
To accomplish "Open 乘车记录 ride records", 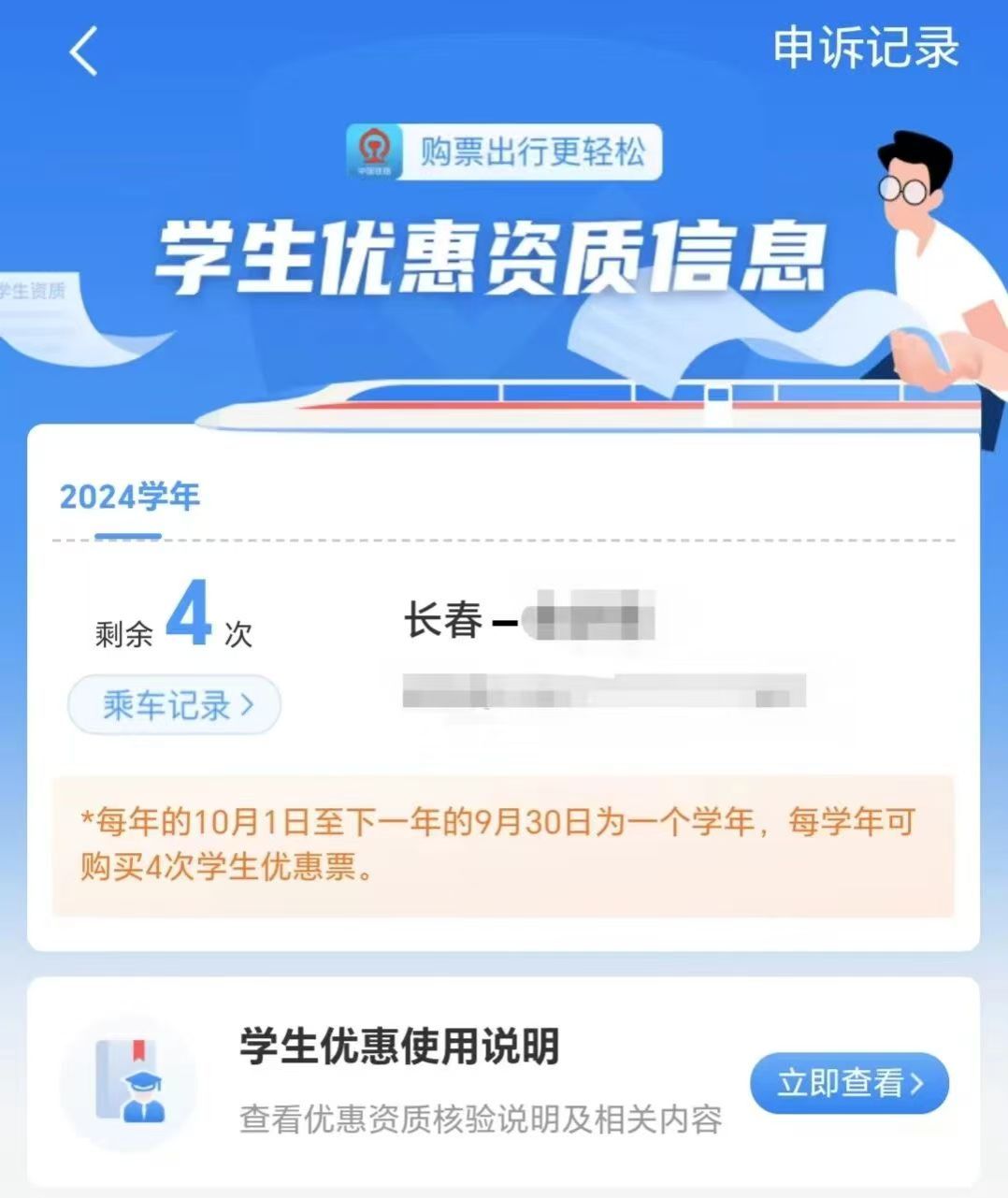I will (x=175, y=704).
